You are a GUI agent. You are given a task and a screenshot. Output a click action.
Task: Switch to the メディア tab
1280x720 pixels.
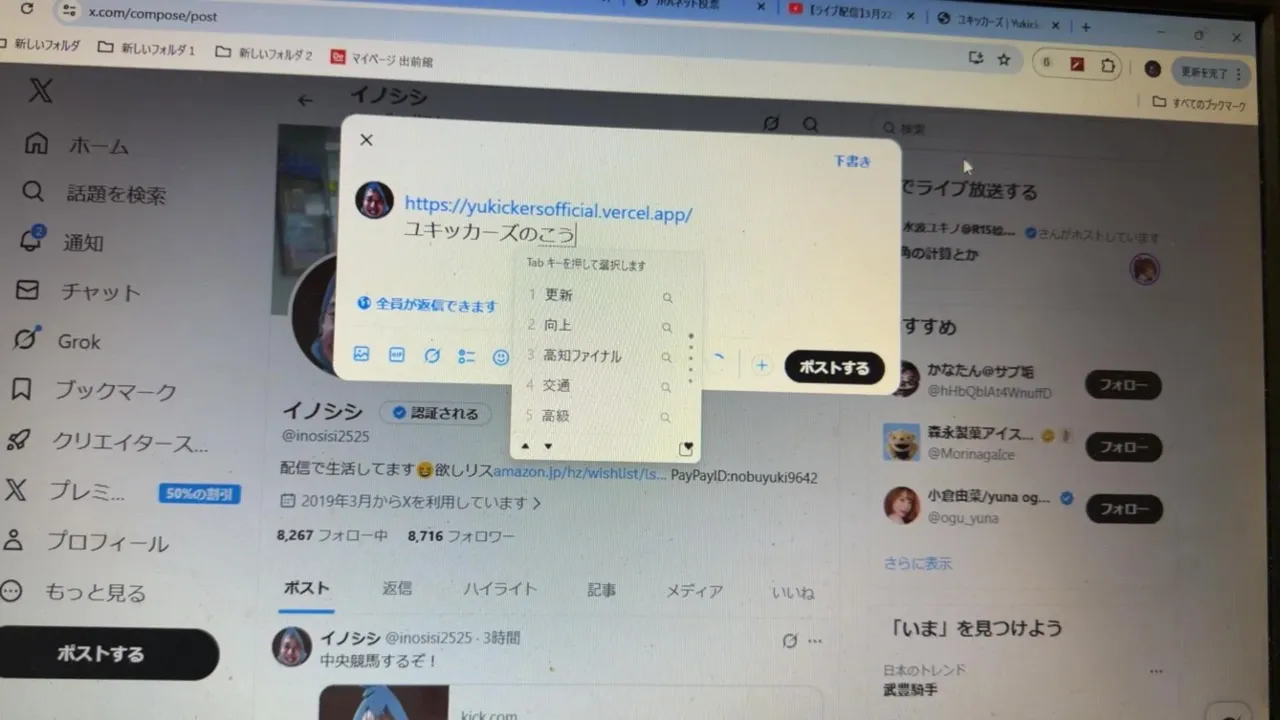pos(694,591)
